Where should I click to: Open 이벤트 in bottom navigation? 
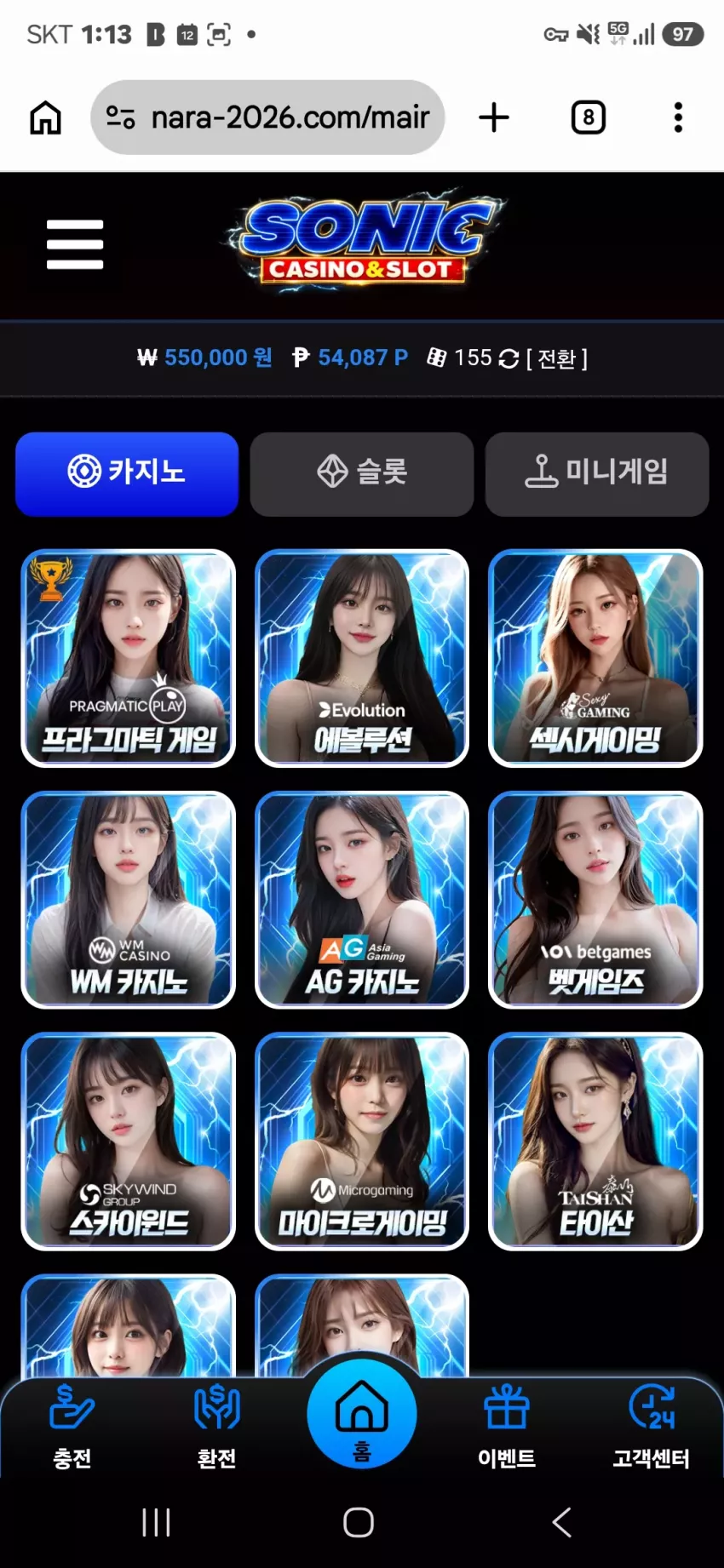pyautogui.click(x=507, y=1427)
